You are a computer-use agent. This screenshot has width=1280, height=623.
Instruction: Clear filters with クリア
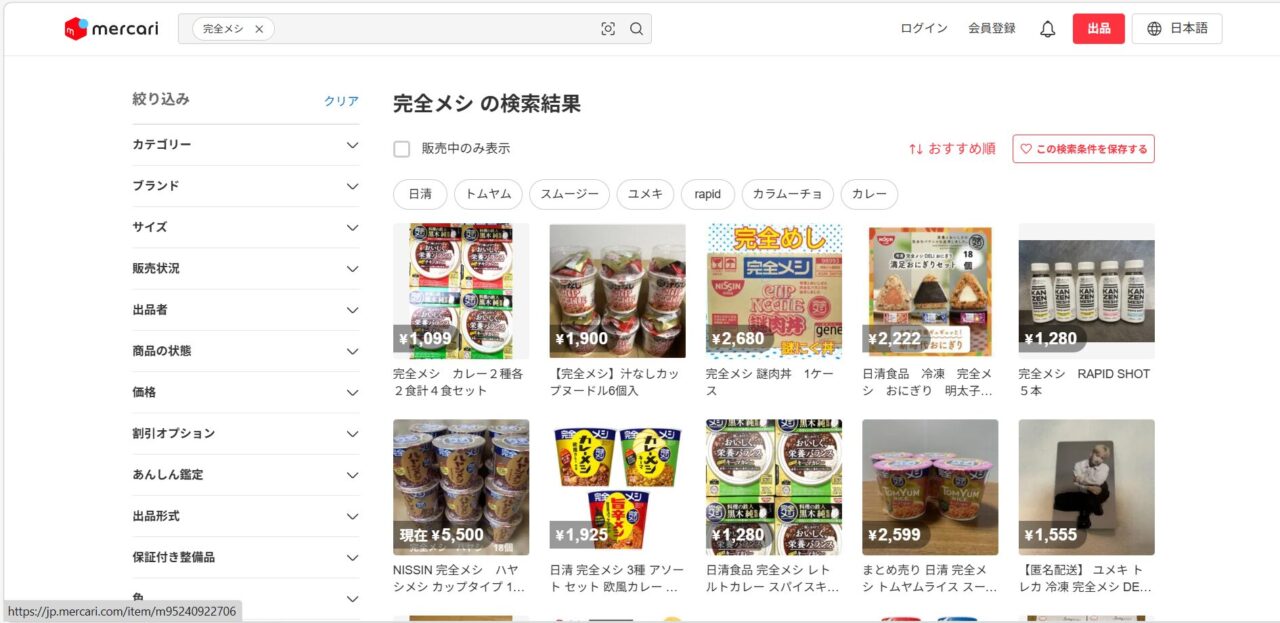[x=341, y=101]
